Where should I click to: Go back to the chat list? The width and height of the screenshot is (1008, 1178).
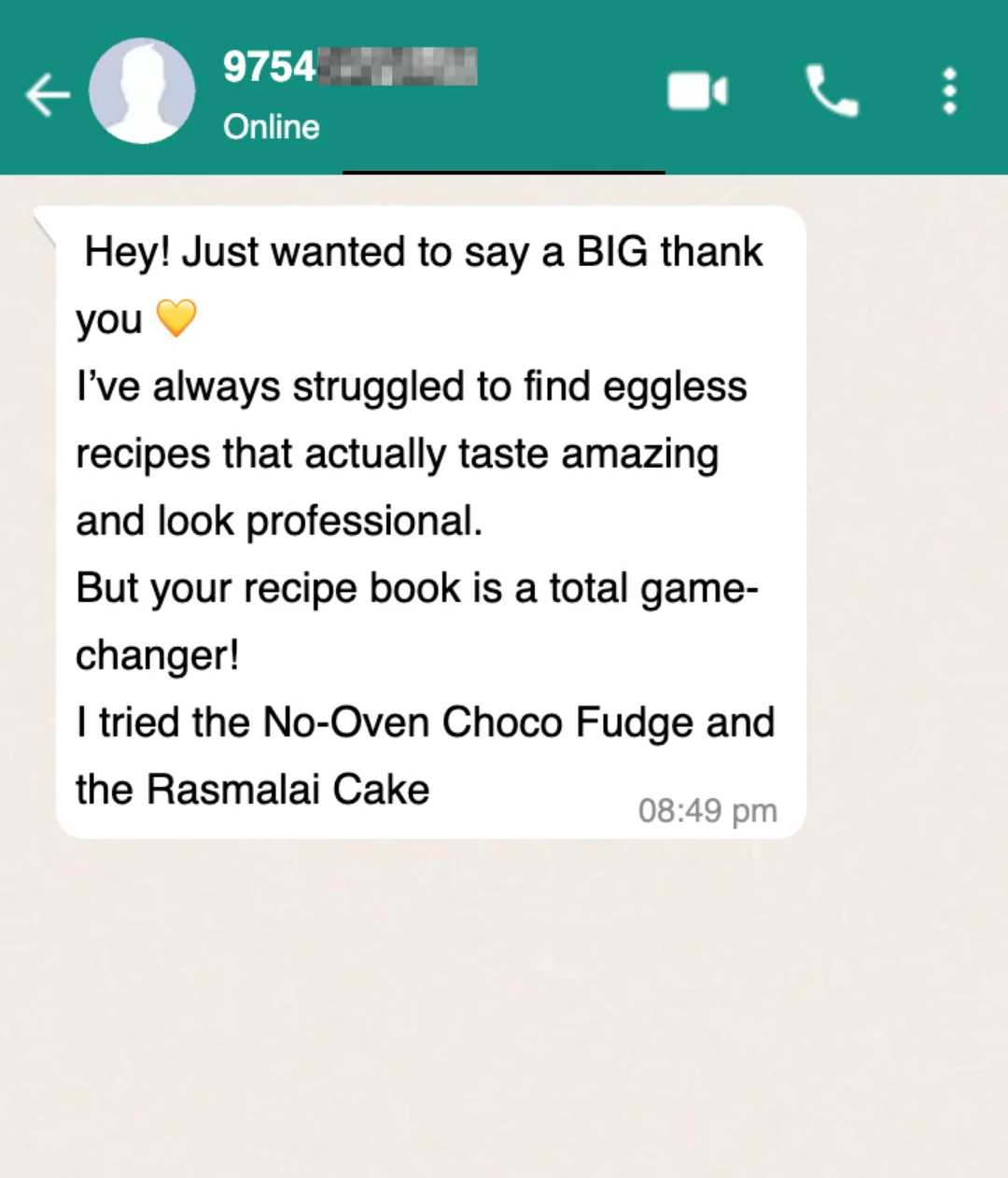[47, 93]
